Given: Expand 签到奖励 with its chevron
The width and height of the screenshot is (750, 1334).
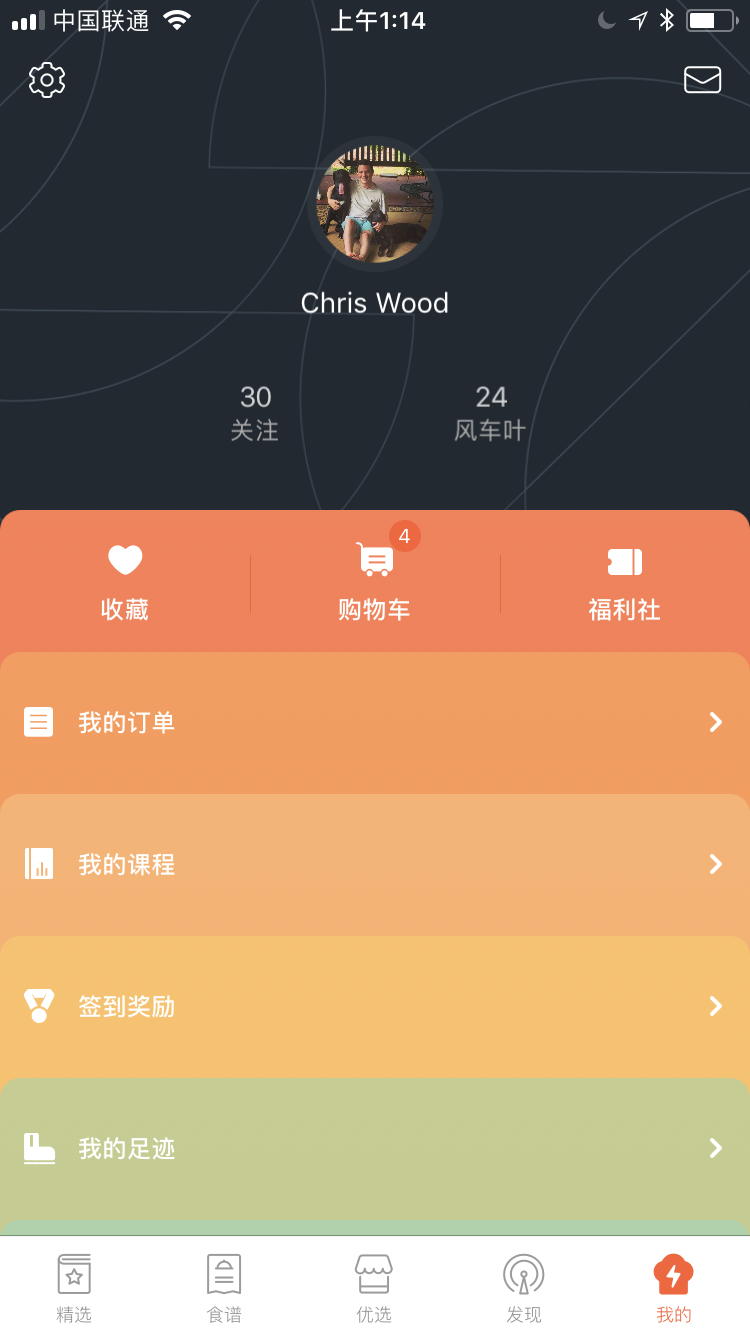Looking at the screenshot, I should coord(716,1006).
